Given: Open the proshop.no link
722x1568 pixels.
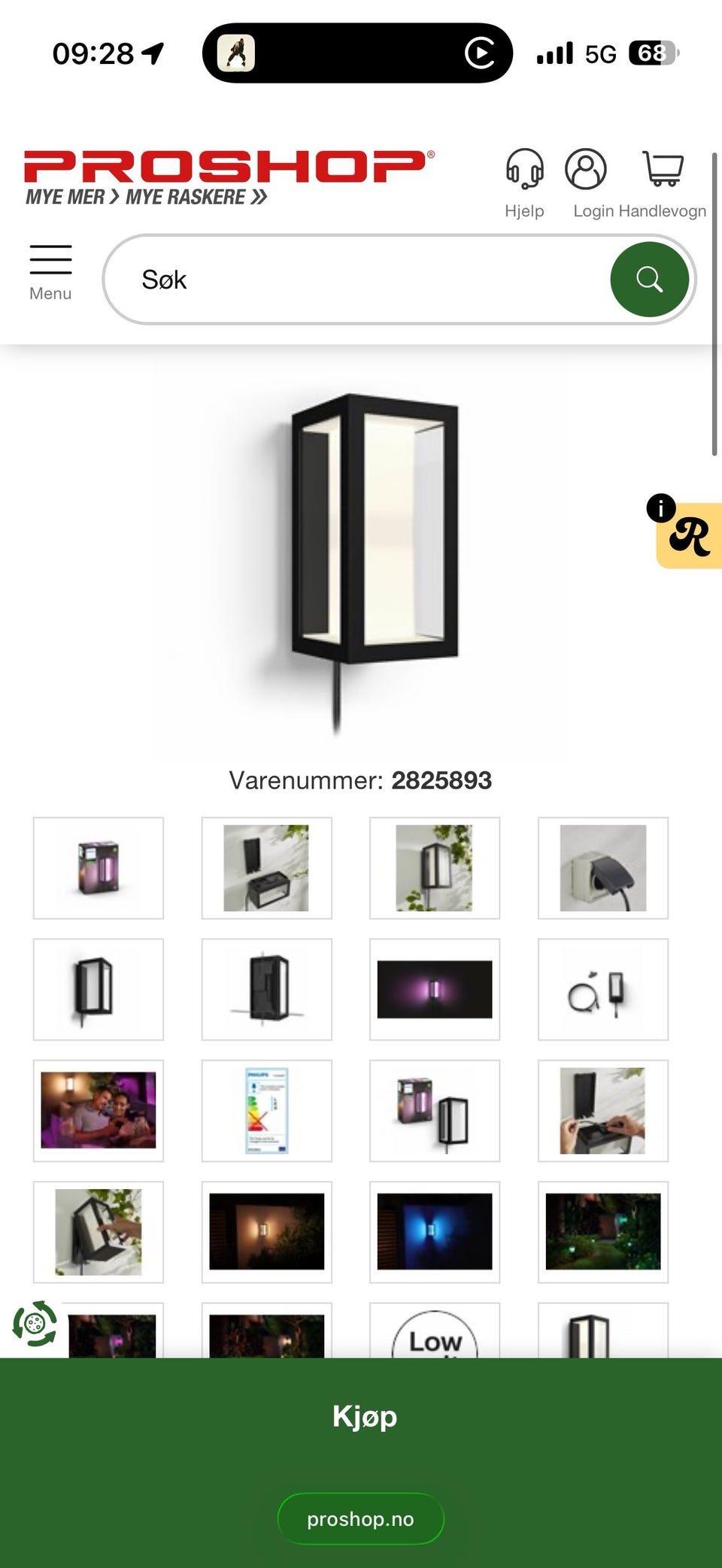Looking at the screenshot, I should click(360, 1518).
